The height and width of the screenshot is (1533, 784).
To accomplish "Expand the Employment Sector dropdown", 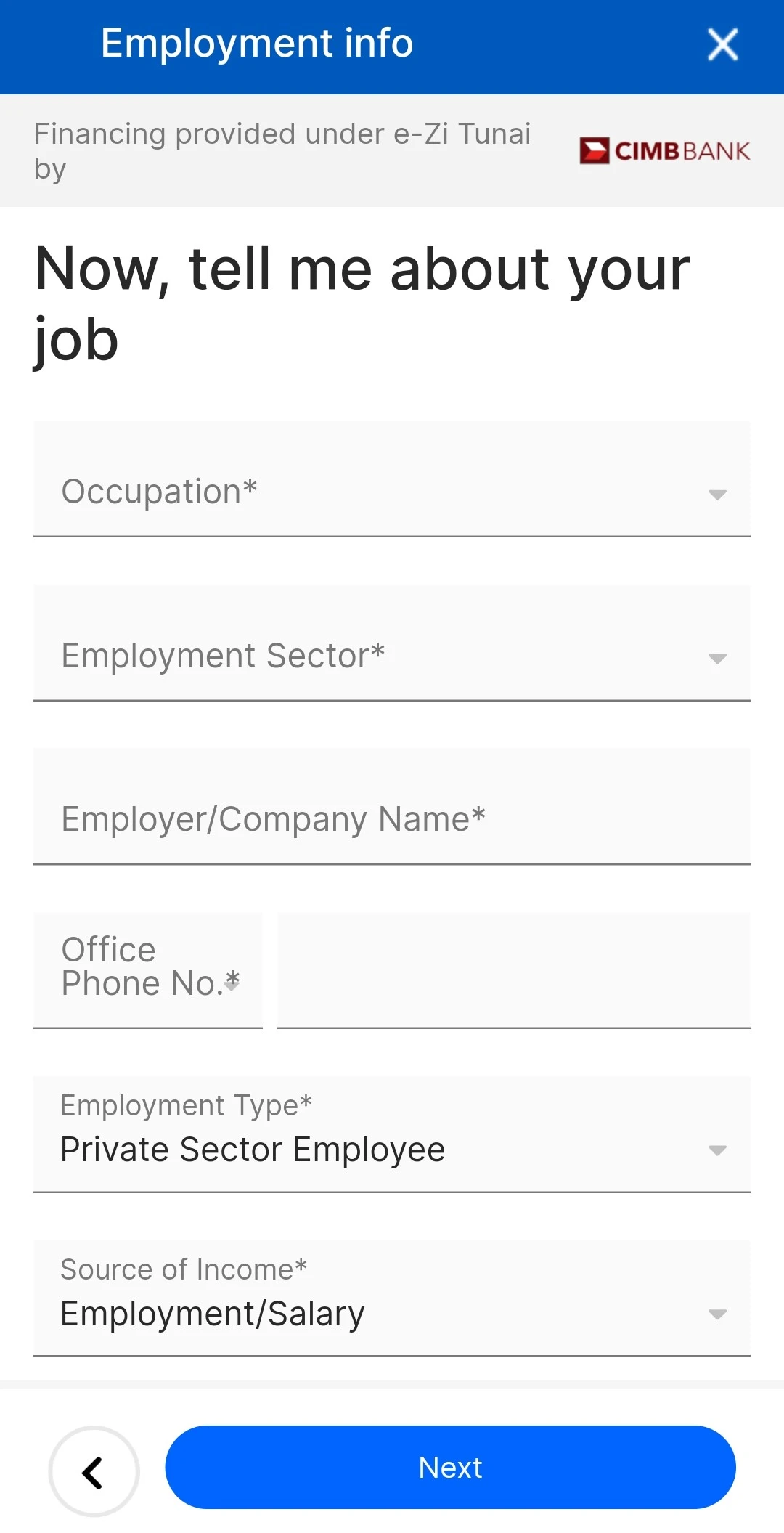I will coord(392,643).
